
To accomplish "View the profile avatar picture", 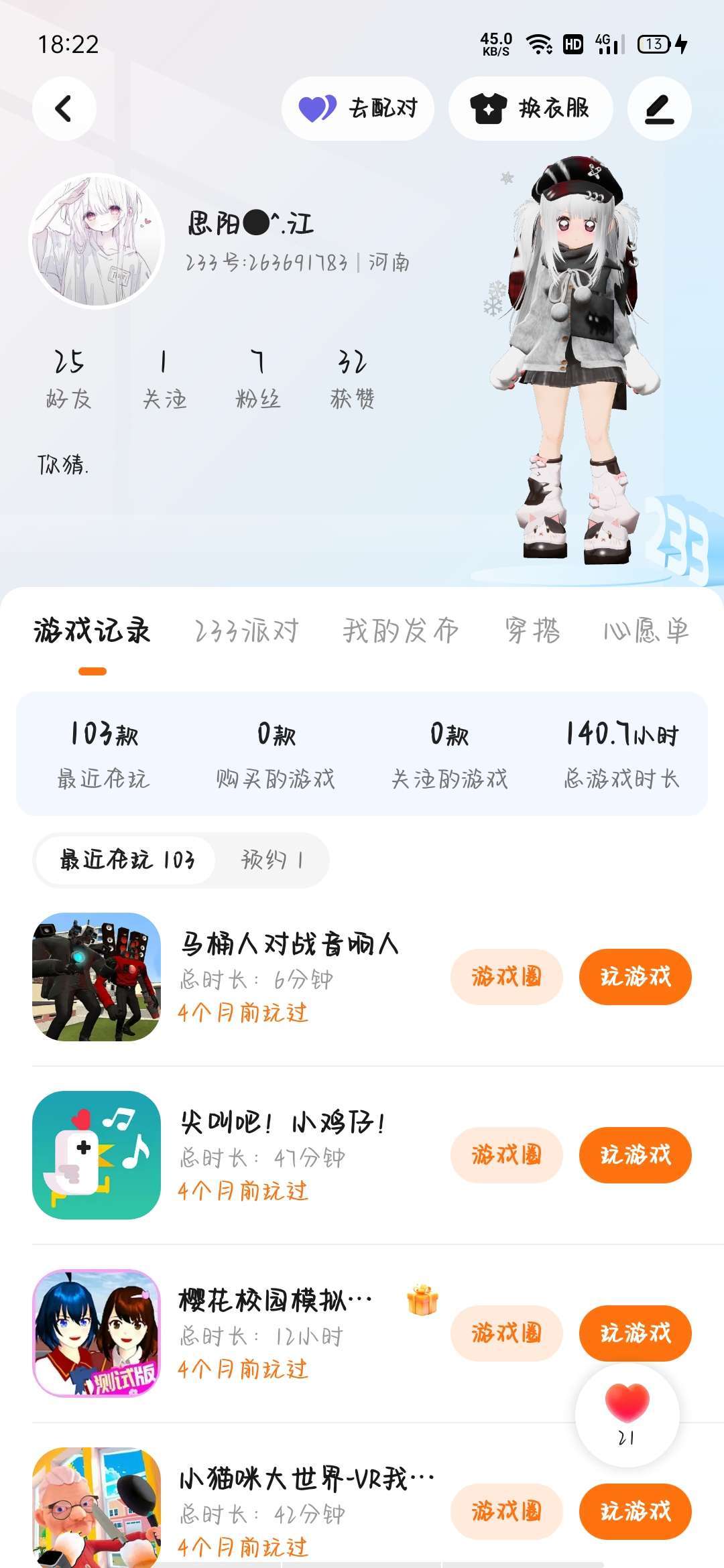I will coord(97,241).
